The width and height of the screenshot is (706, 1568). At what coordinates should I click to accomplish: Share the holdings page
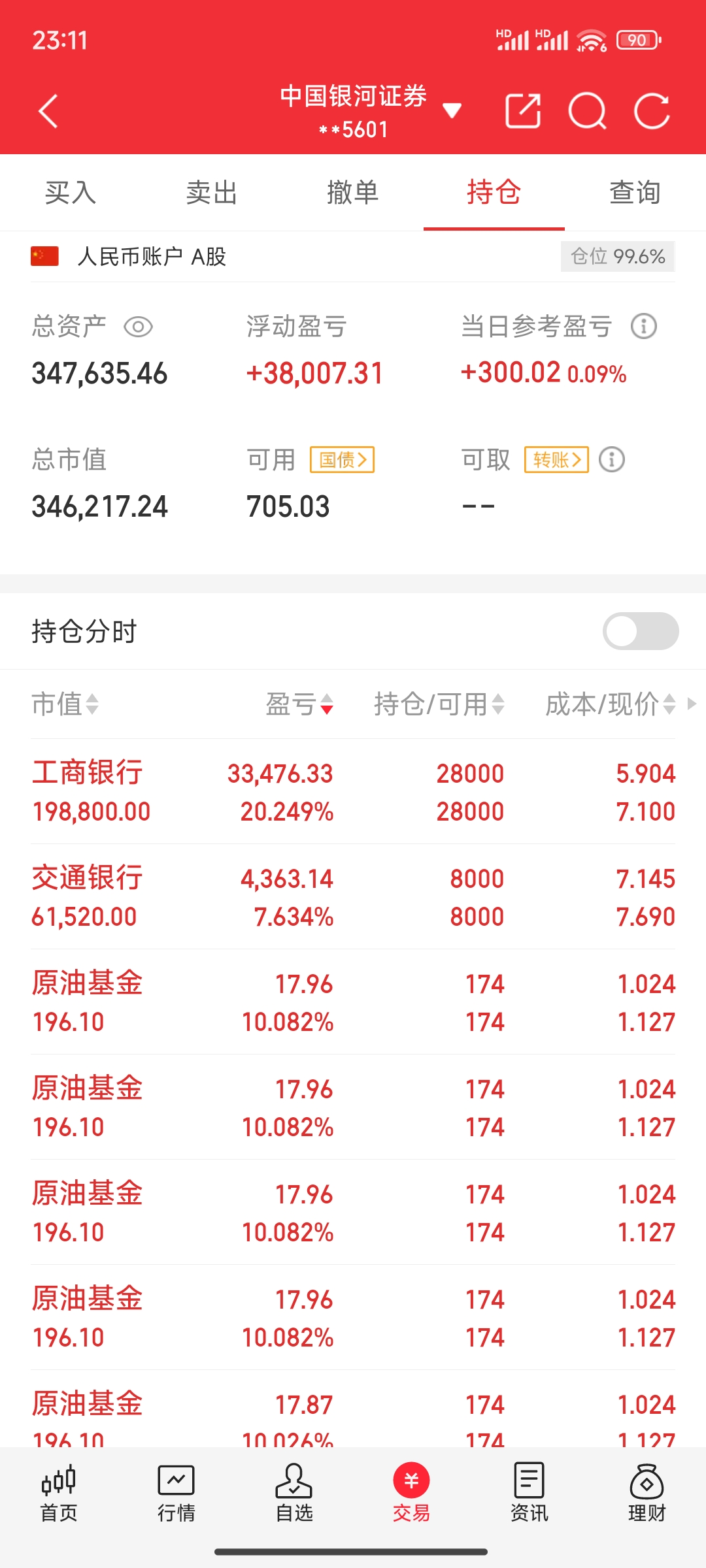click(523, 111)
